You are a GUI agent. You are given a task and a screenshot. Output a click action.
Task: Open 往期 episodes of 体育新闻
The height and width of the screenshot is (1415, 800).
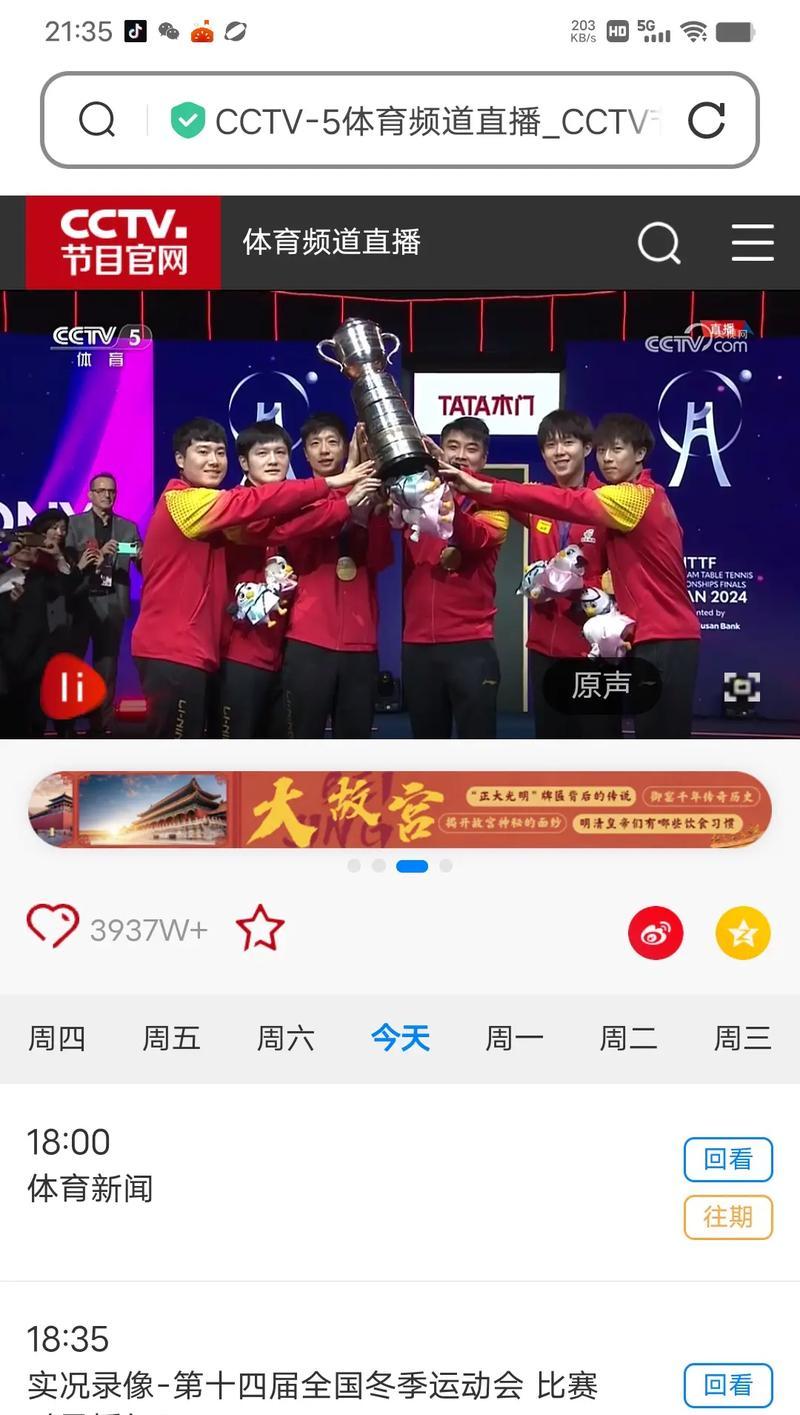click(728, 1217)
